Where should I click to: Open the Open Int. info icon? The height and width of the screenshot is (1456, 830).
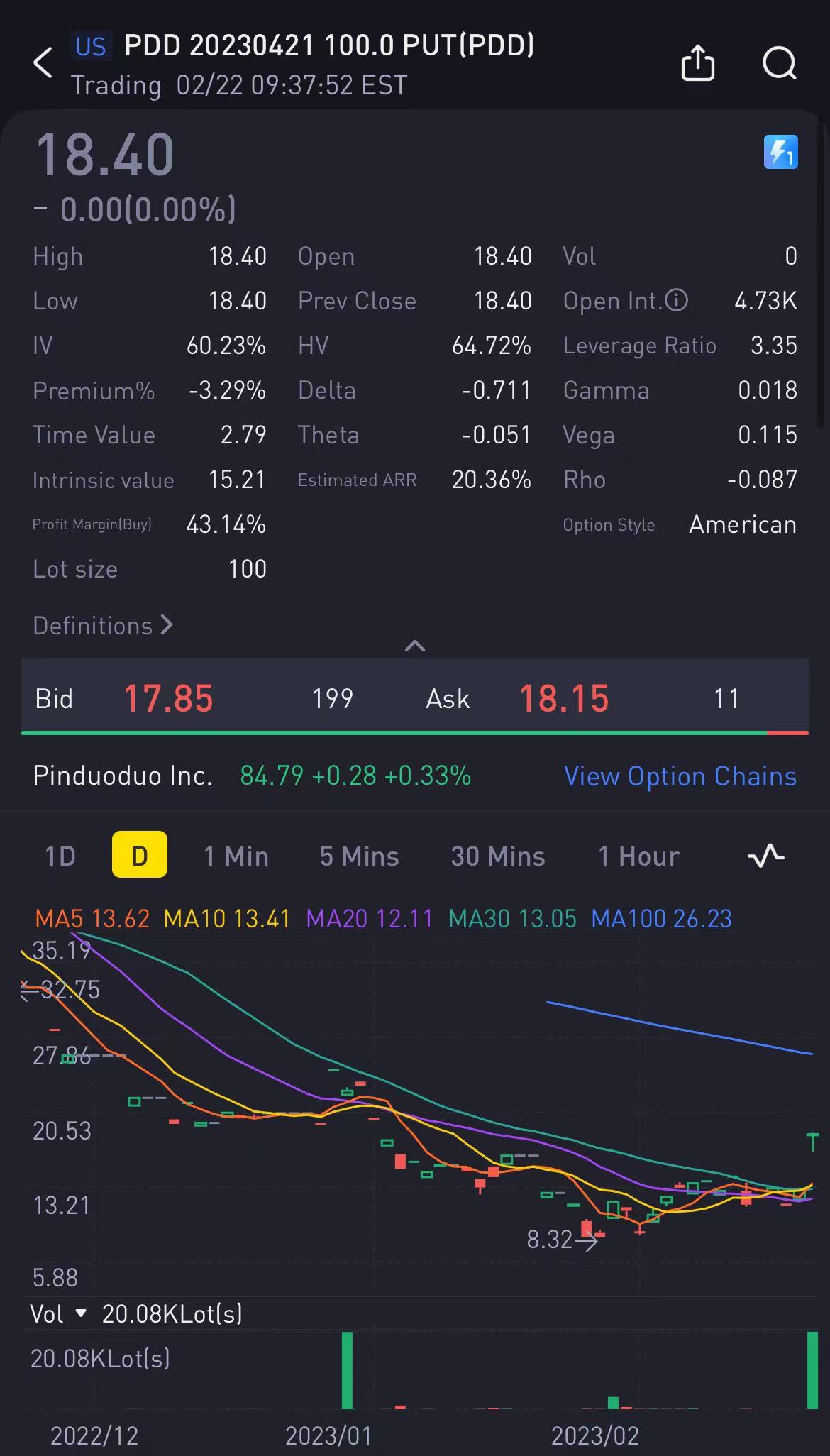tap(677, 300)
